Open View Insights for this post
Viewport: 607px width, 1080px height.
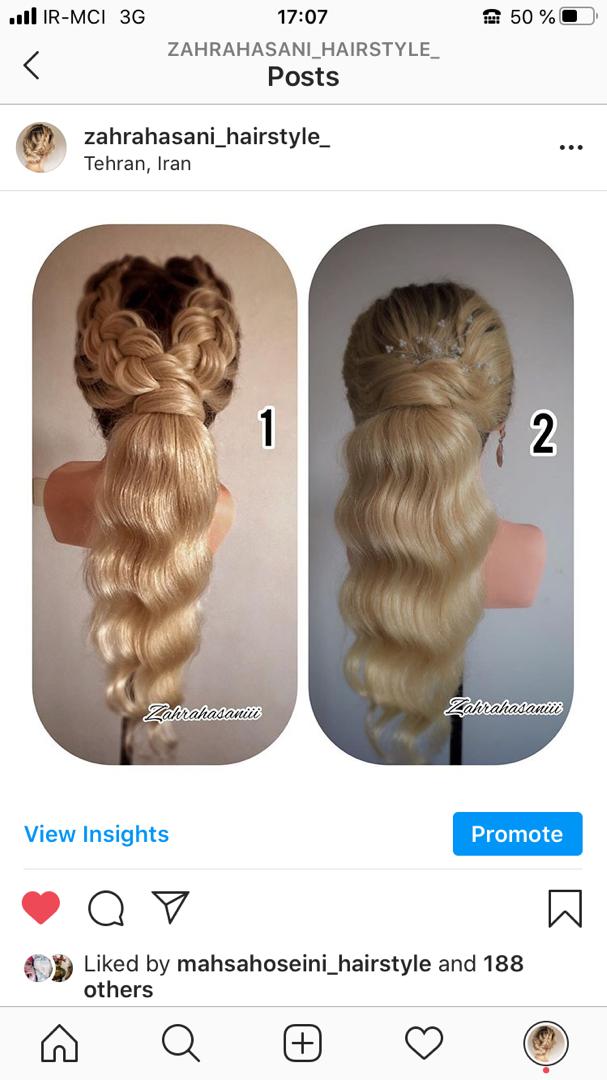[96, 834]
